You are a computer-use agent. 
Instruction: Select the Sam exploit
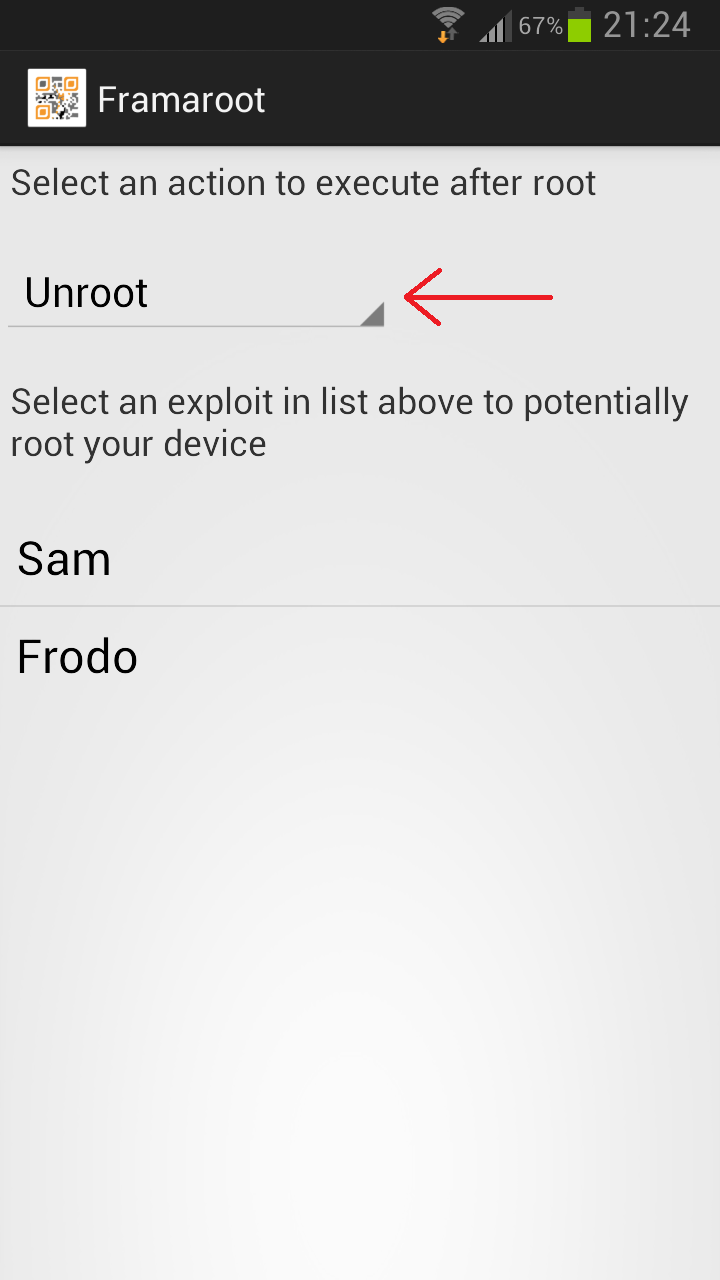[360, 558]
